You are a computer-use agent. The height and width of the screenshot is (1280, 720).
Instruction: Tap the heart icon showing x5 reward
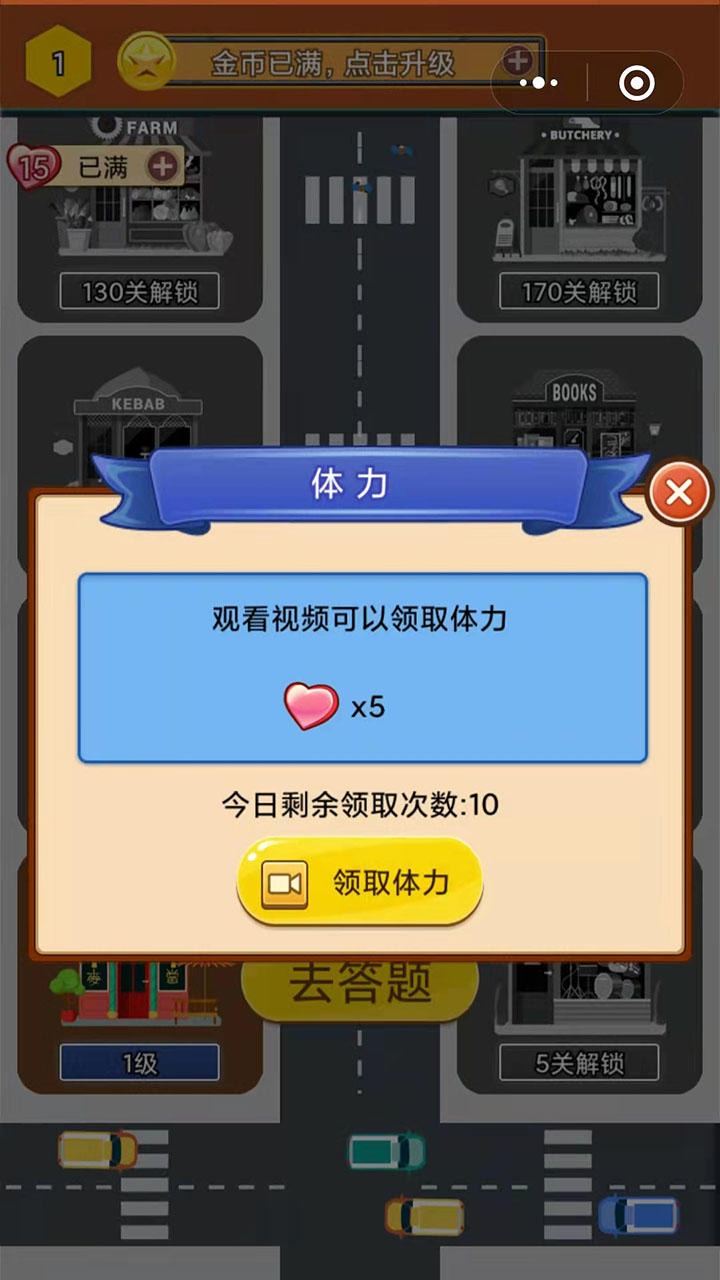(x=310, y=705)
